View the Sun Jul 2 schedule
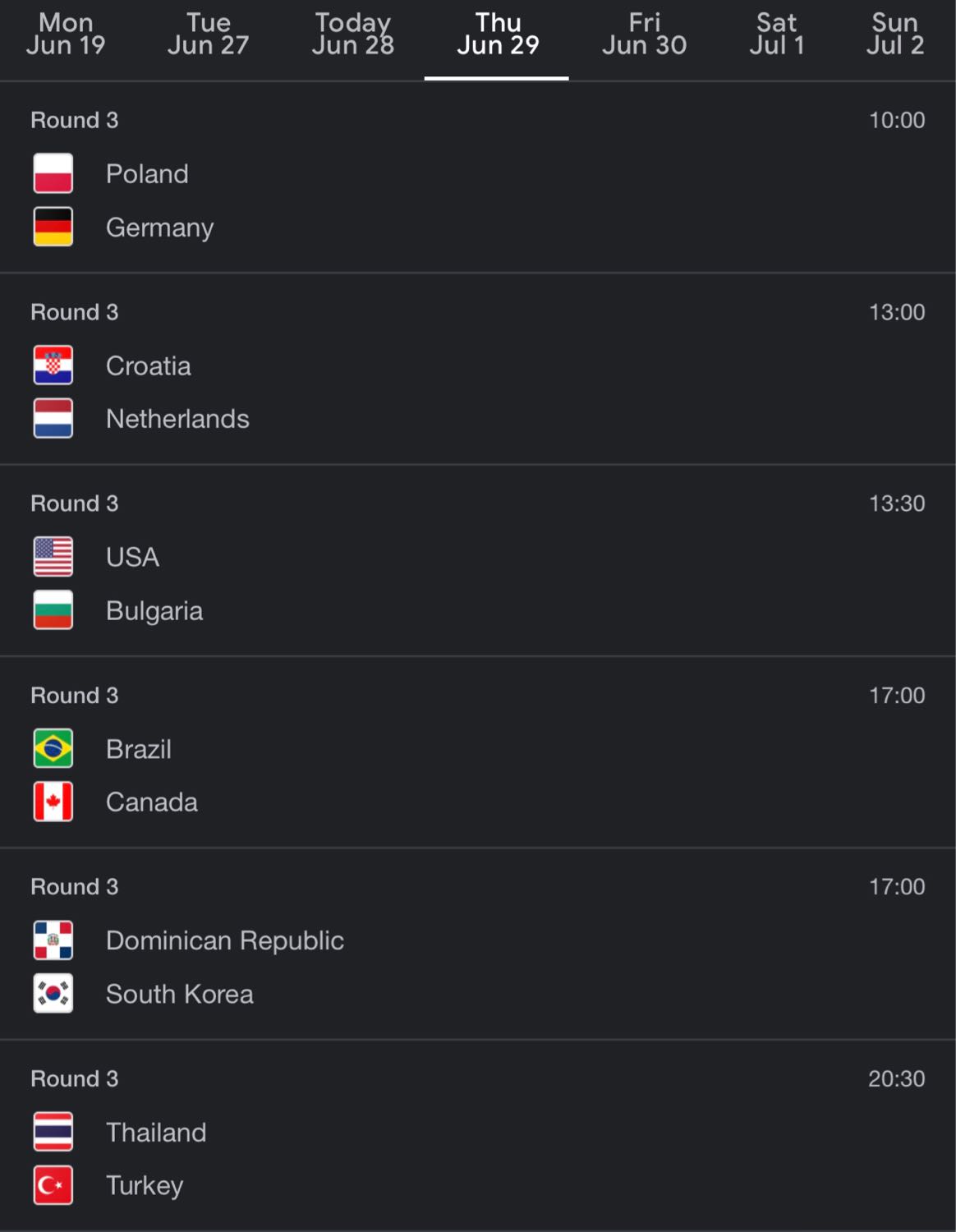Viewport: 956px width, 1232px height. coord(894,34)
